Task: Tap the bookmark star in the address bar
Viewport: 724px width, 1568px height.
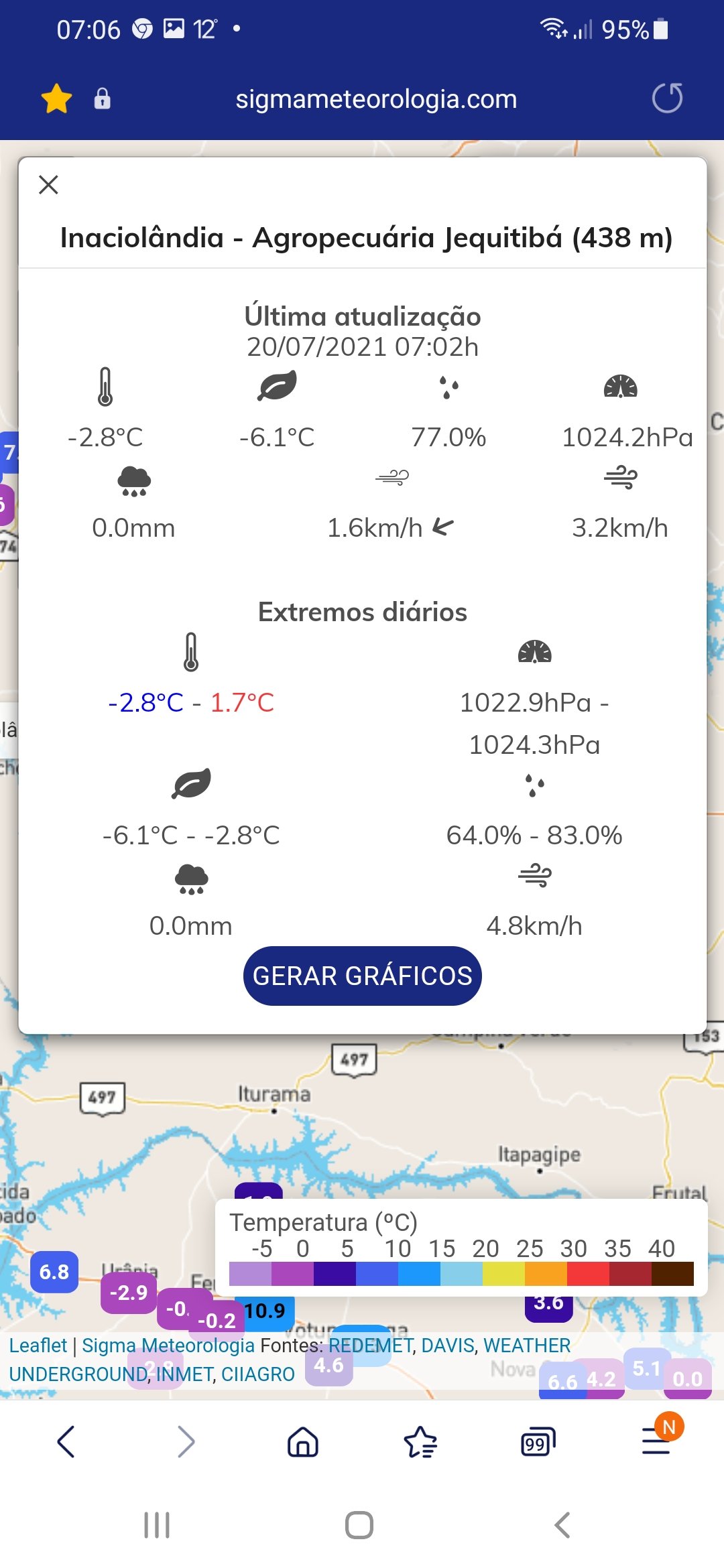Action: [56, 99]
